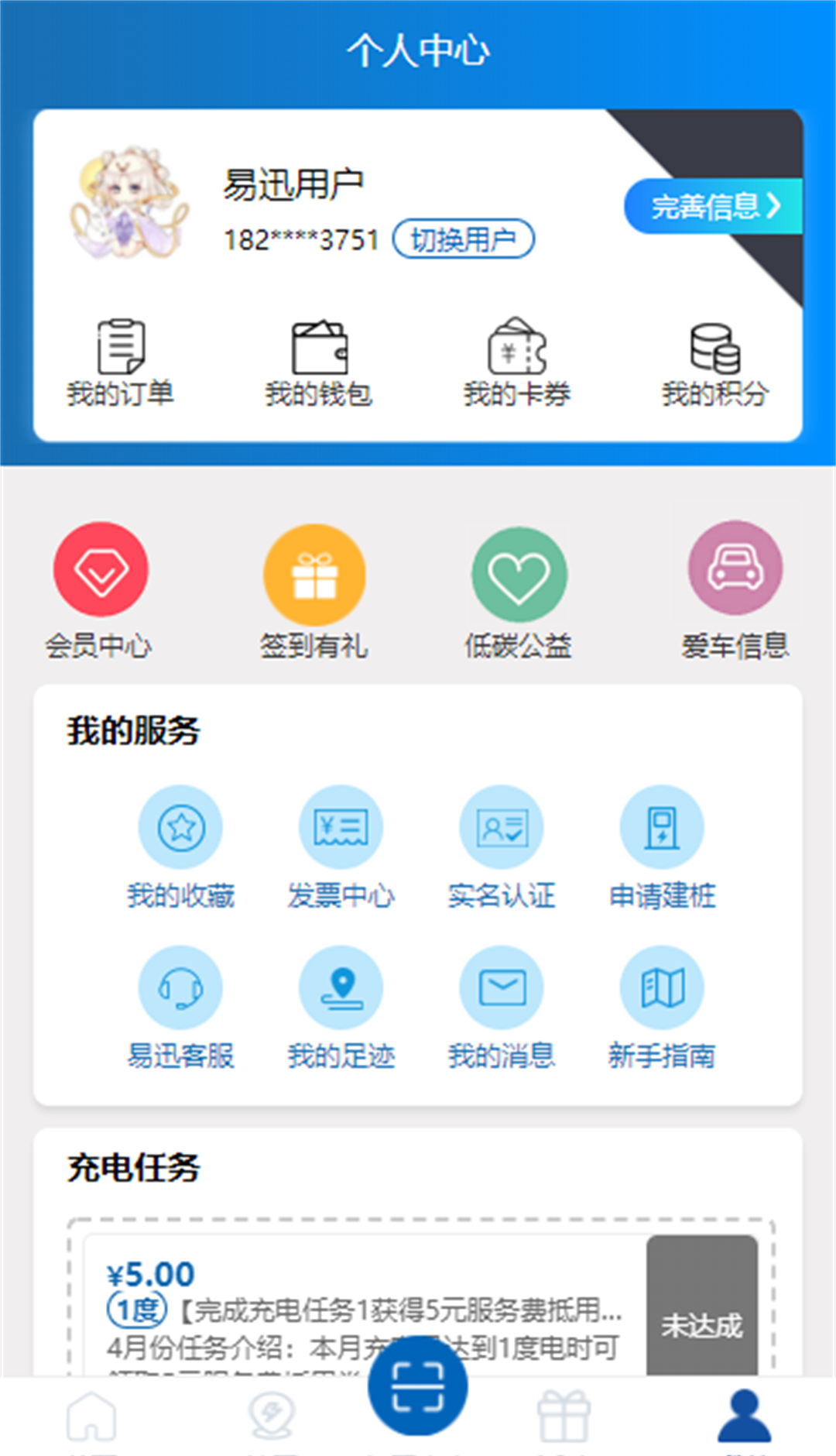This screenshot has width=836, height=1456.
Task: Switch to the home tab
Action: (x=91, y=1419)
